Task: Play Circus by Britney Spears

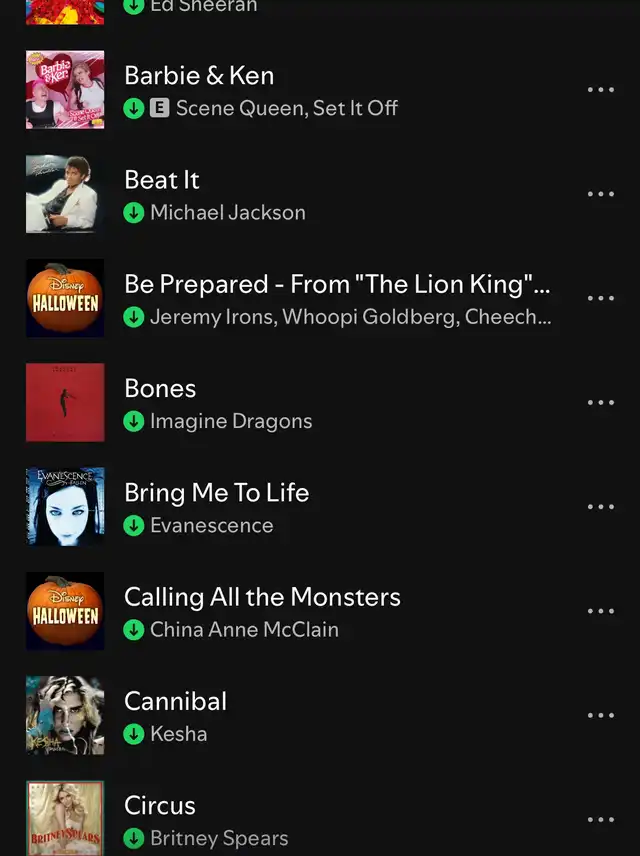Action: coord(160,806)
